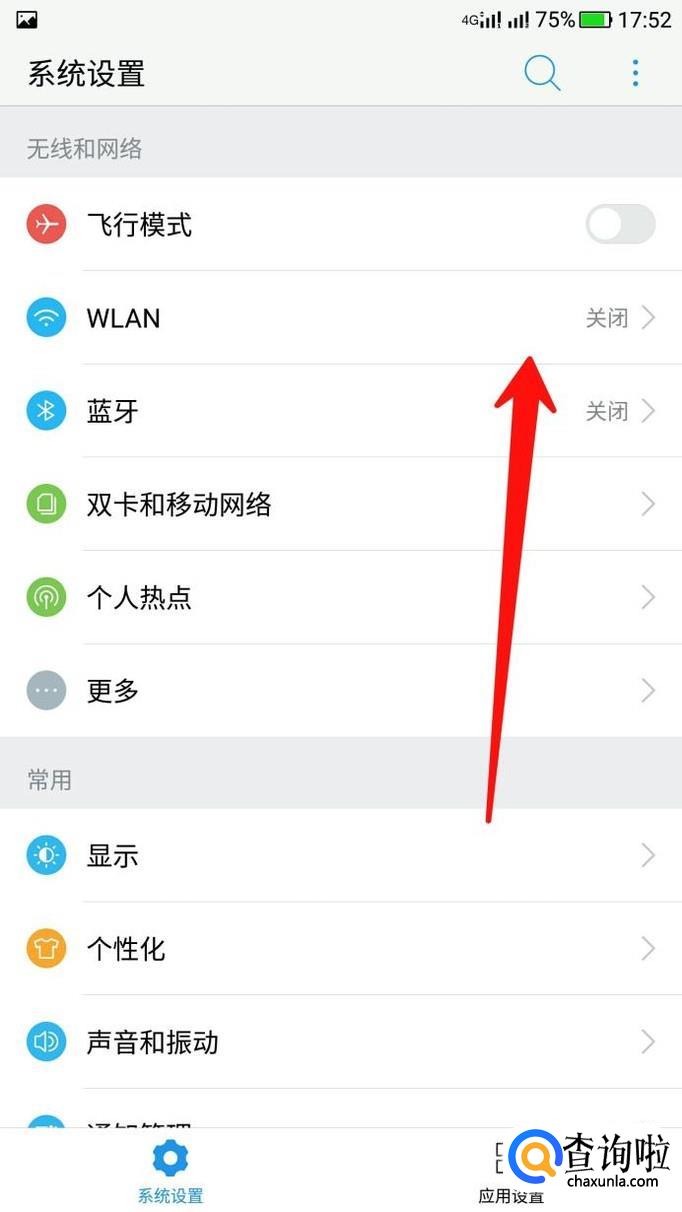Open 声音和振动 settings
The width and height of the screenshot is (682, 1212).
point(341,1042)
